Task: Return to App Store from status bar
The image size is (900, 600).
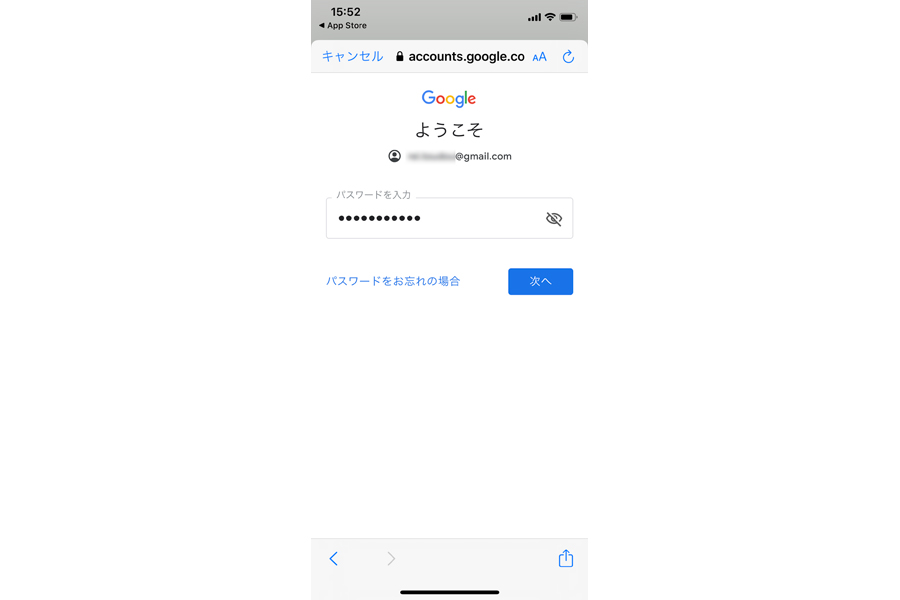Action: (343, 26)
